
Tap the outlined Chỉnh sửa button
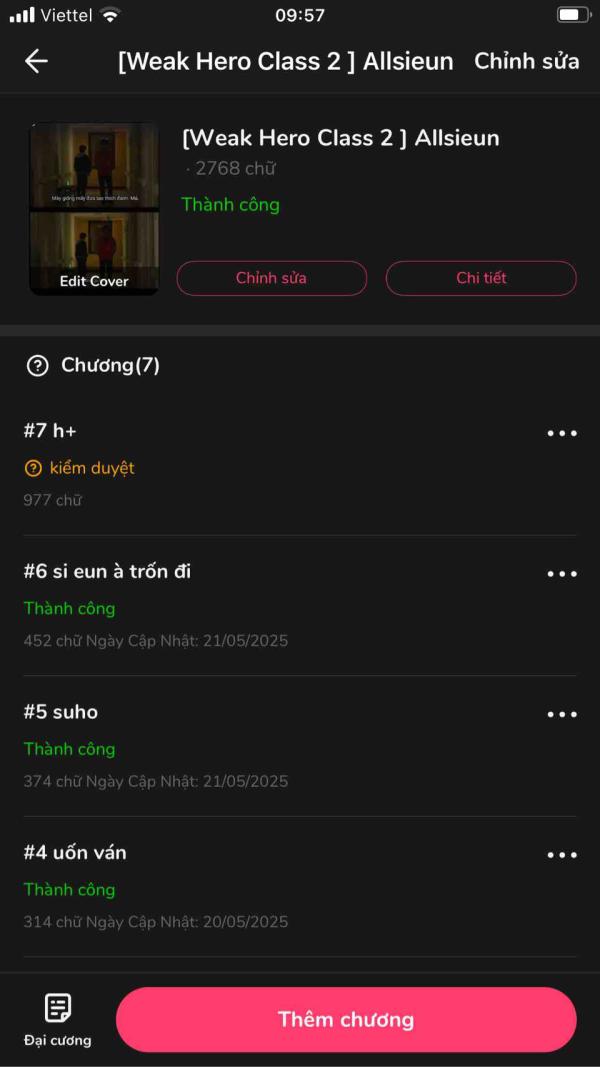pos(271,278)
